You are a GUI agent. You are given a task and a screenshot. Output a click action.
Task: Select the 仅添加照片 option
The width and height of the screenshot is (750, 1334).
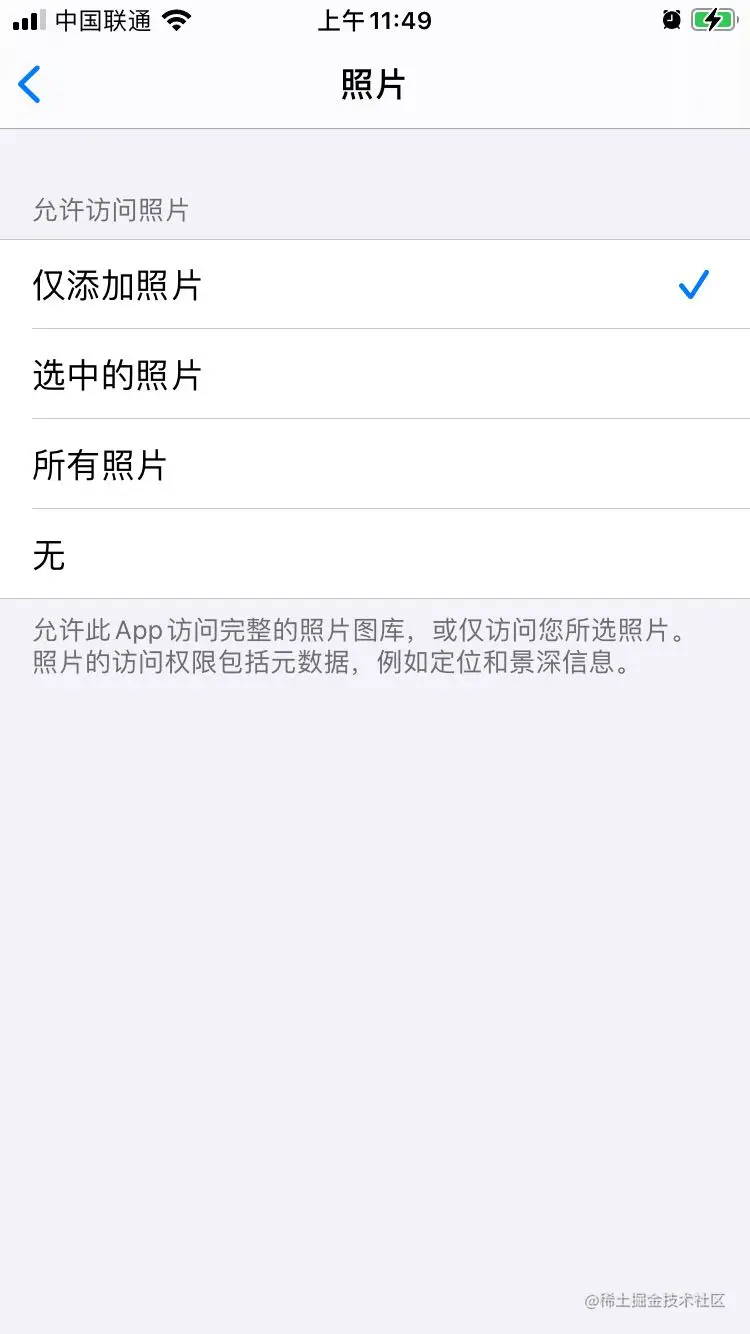click(375, 285)
